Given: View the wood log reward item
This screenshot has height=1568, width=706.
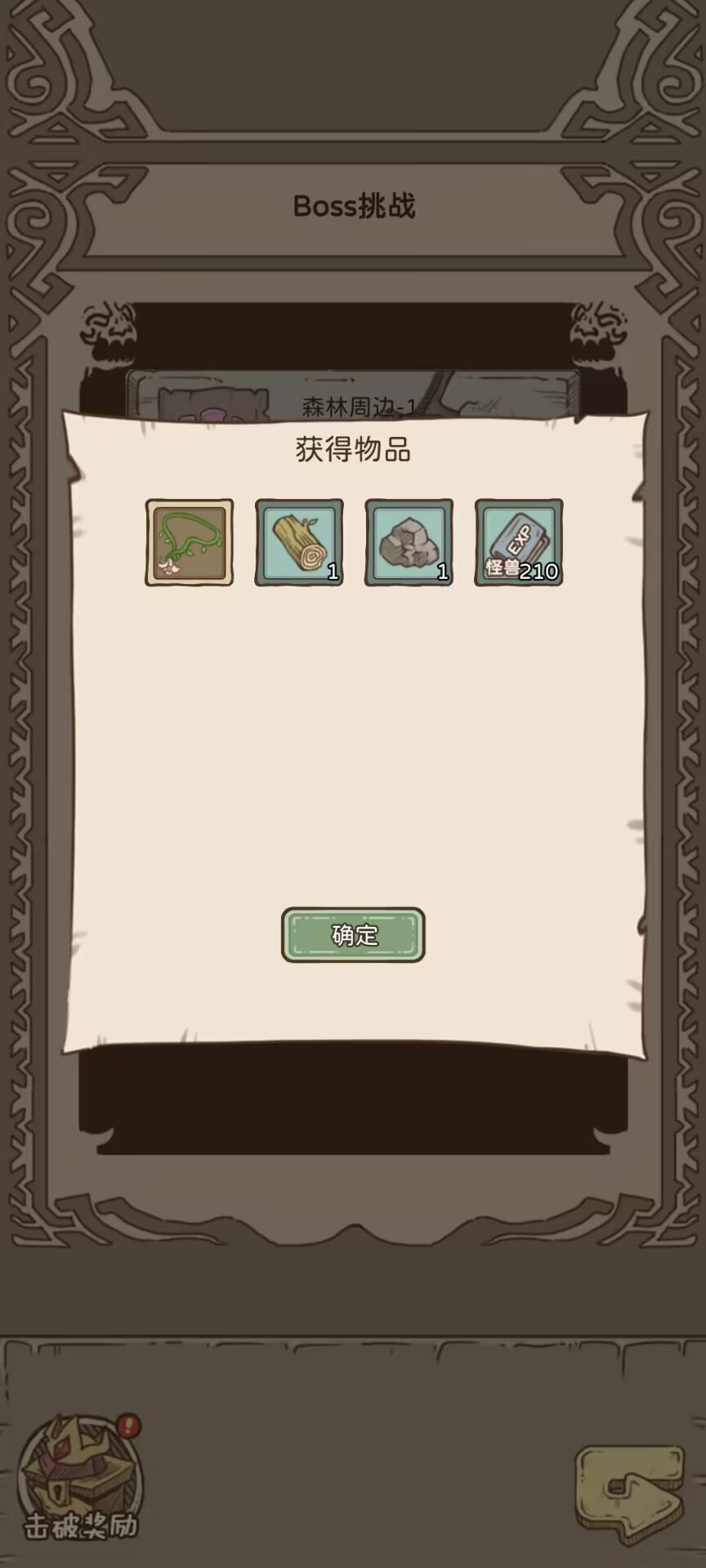Looking at the screenshot, I should pyautogui.click(x=299, y=542).
